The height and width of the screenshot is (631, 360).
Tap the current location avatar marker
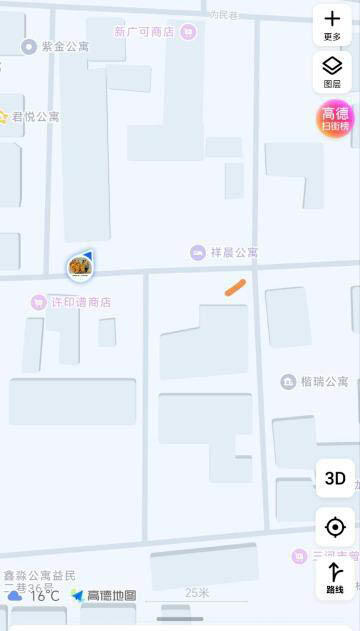tap(80, 267)
